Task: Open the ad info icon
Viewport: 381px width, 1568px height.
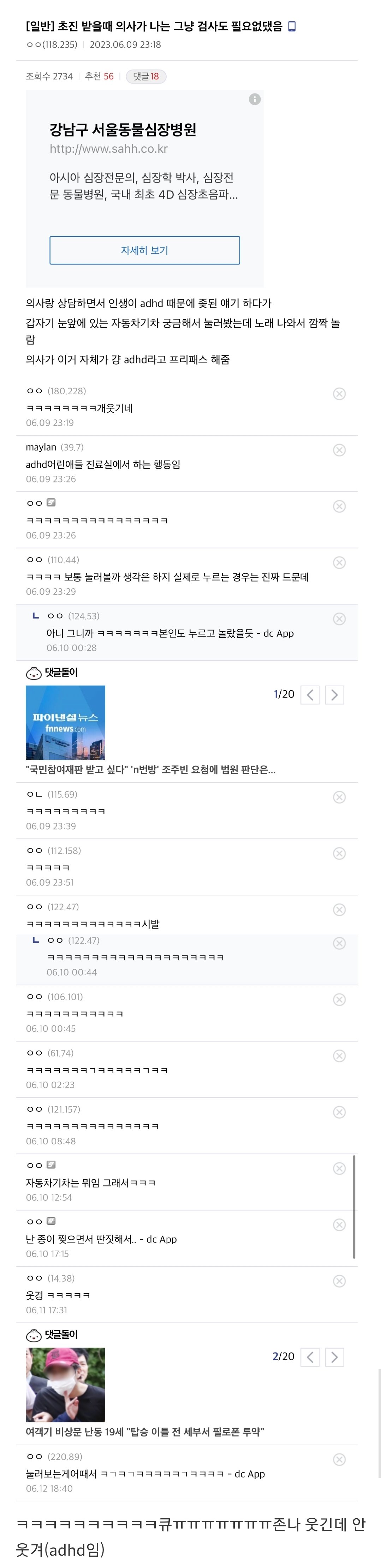Action: point(255,99)
